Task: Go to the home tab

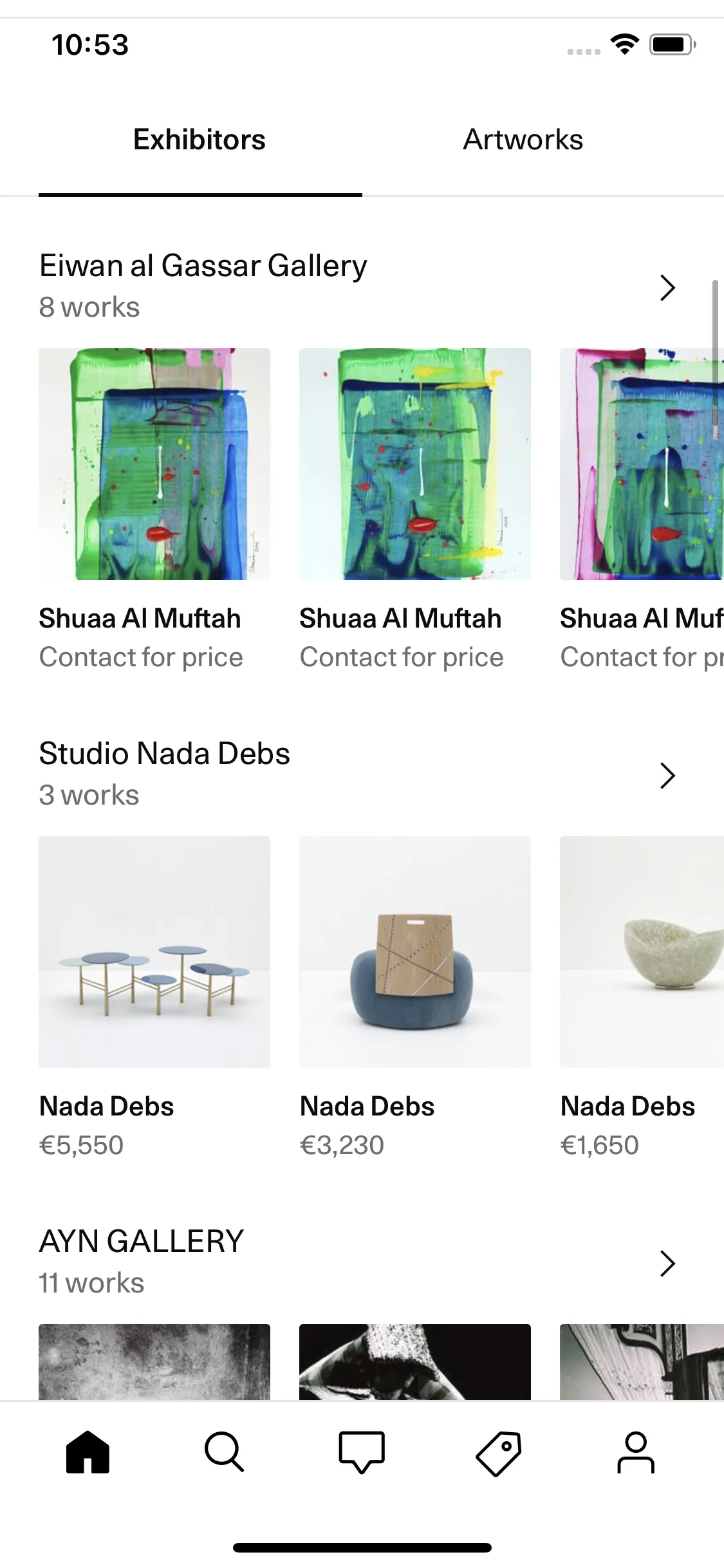Action: pyautogui.click(x=88, y=1452)
